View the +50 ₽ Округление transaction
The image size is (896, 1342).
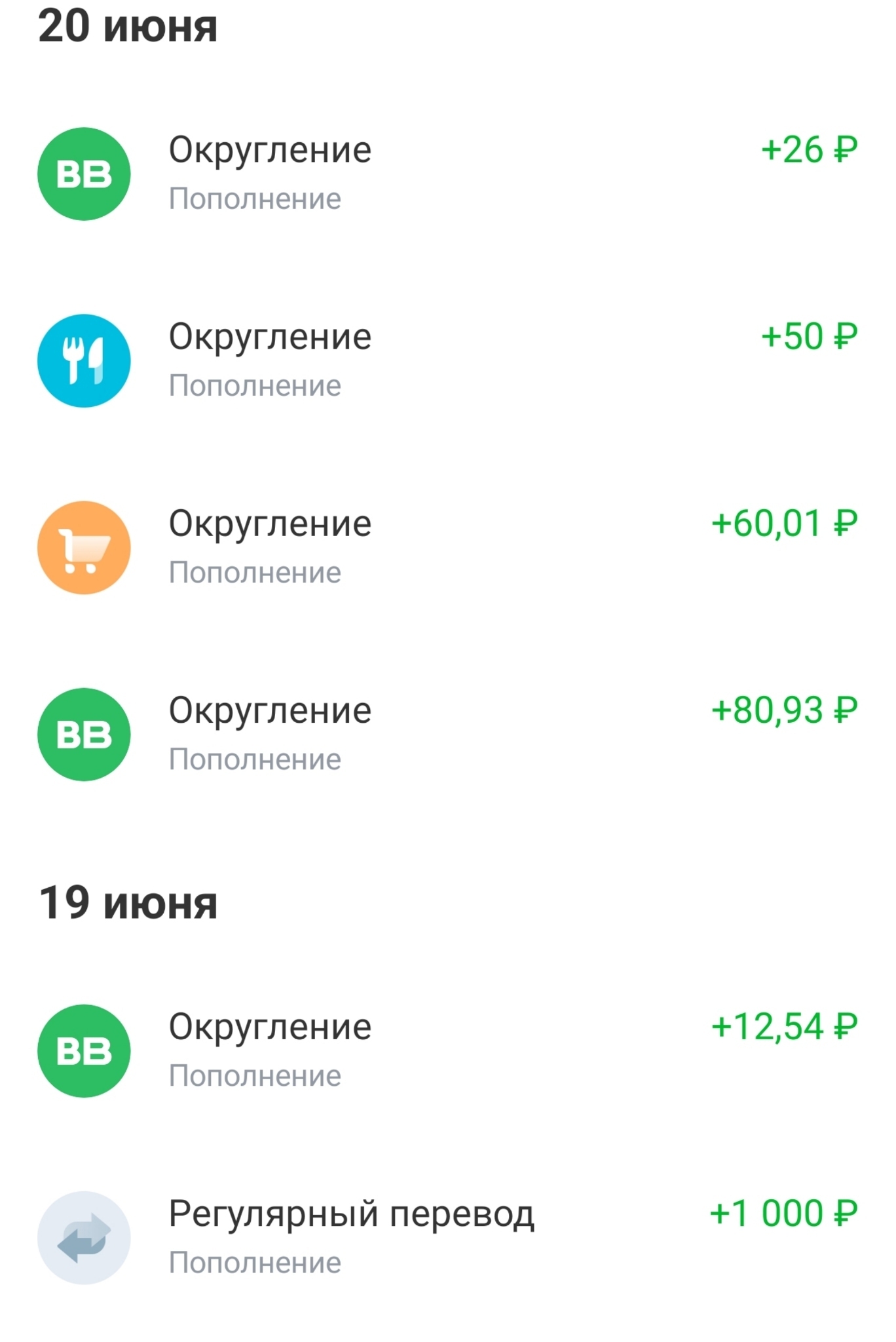448,360
